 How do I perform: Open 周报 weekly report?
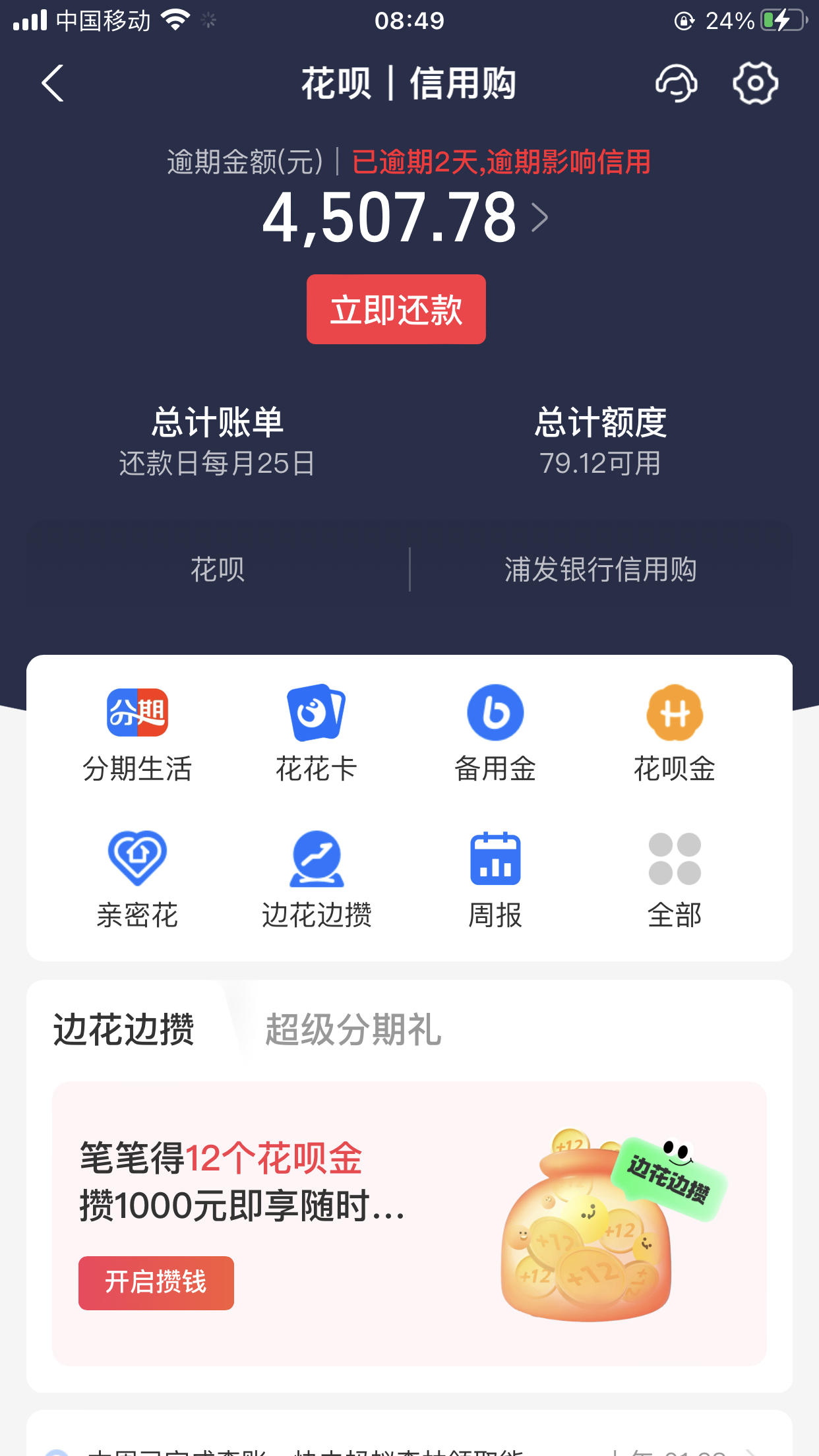[x=495, y=880]
